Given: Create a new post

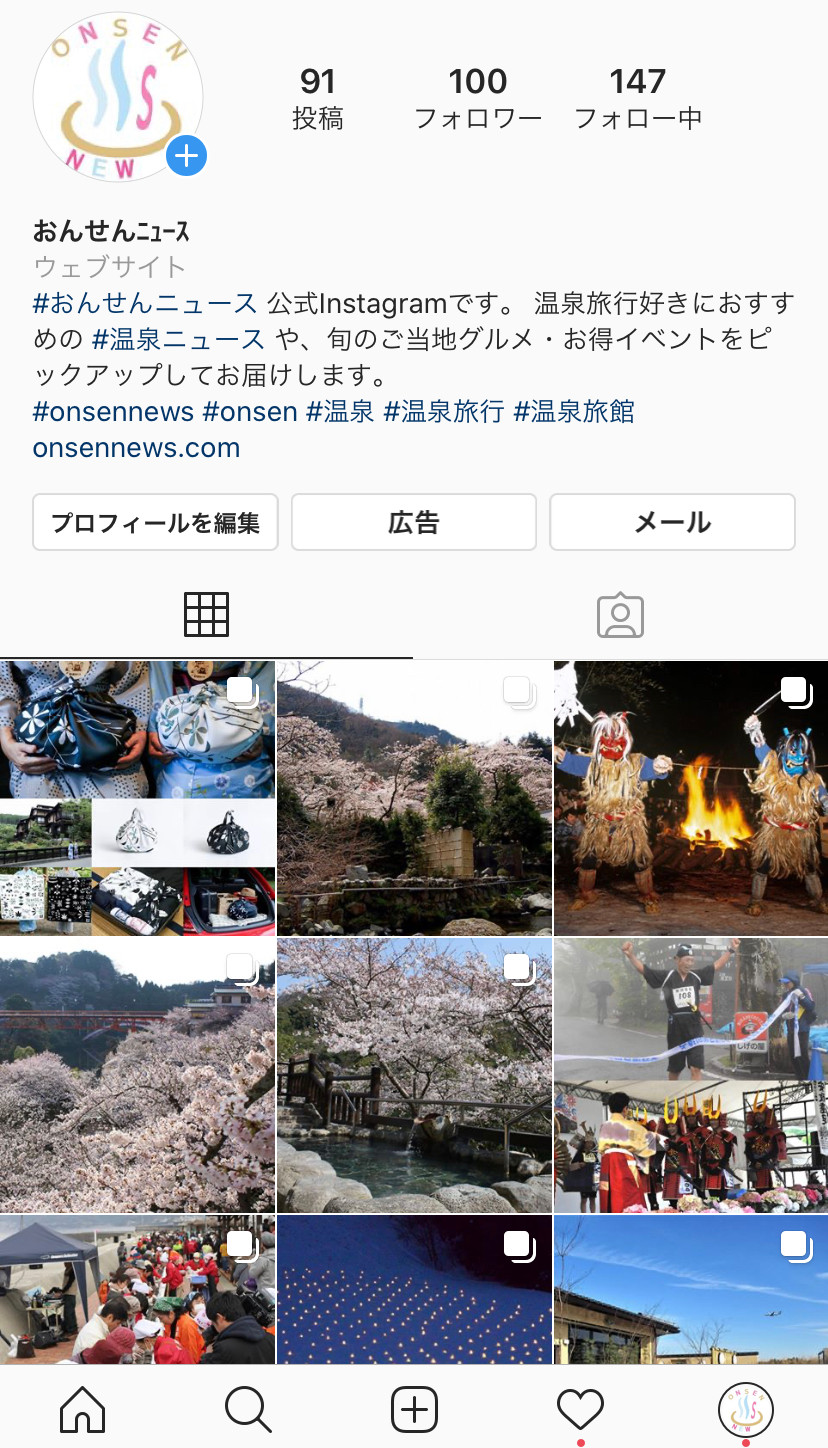Looking at the screenshot, I should click(x=414, y=1410).
